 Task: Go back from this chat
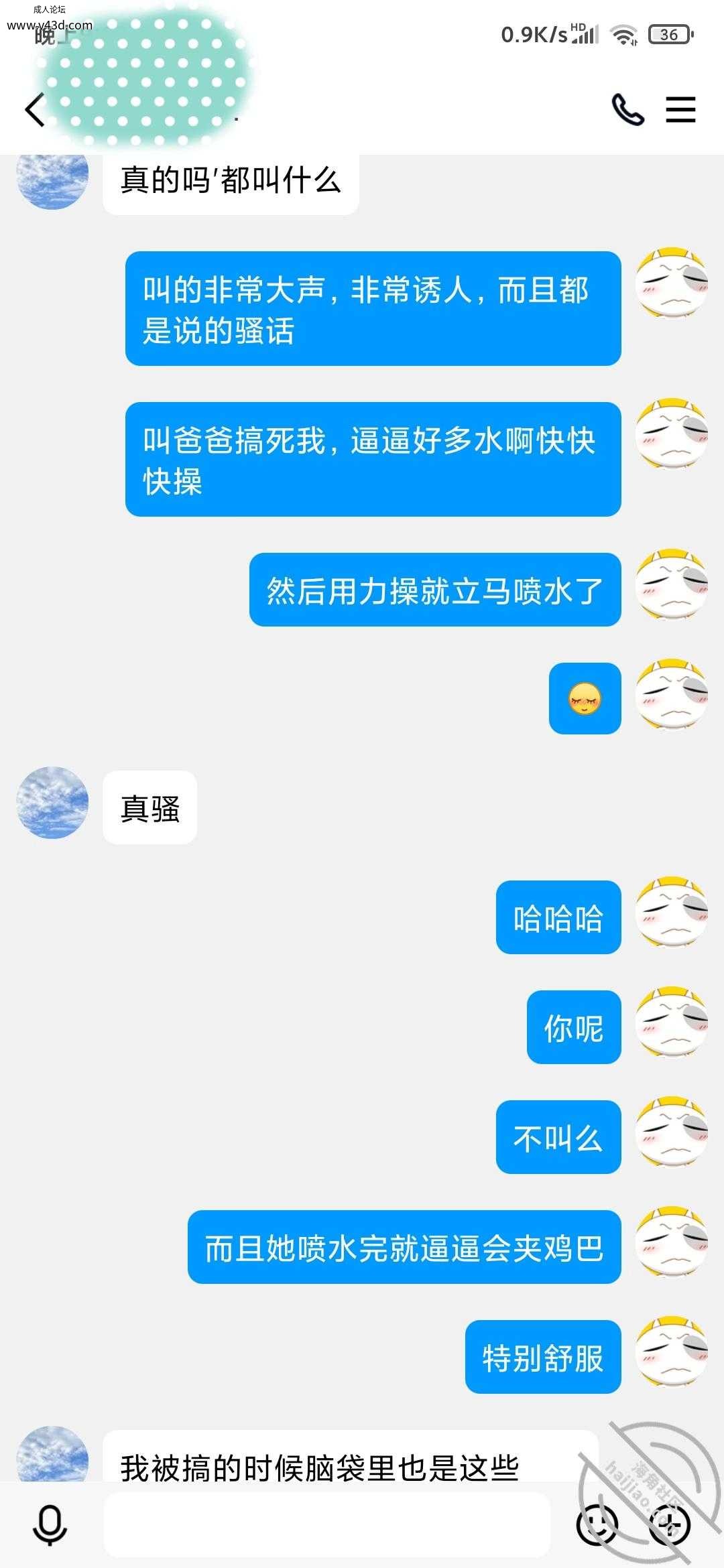coord(35,110)
